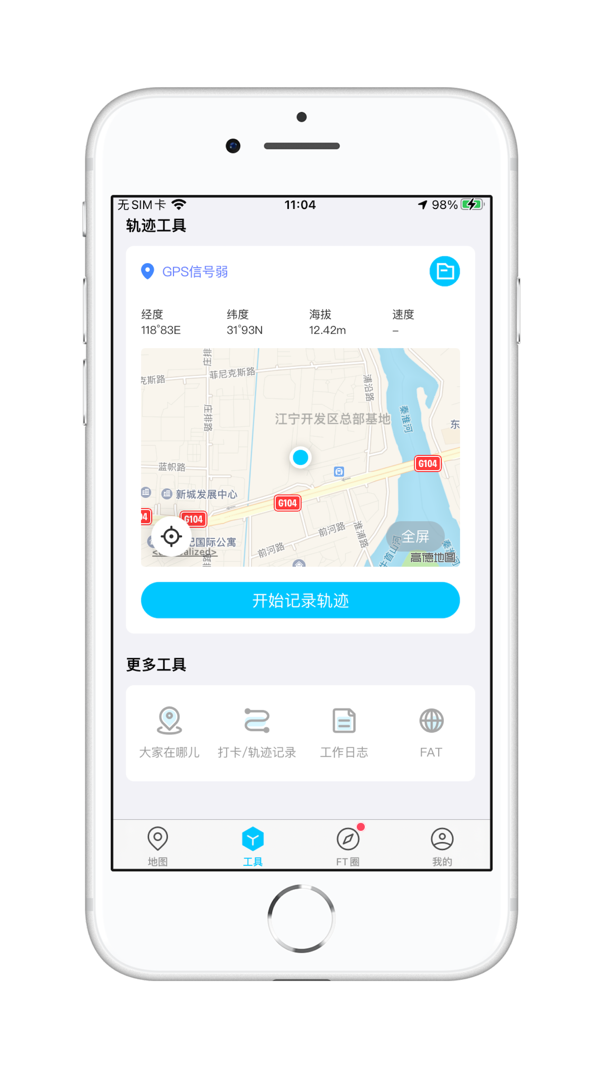This screenshot has height=1067, width=600.
Task: Open the 大家在哪儿 tool
Action: [x=169, y=733]
